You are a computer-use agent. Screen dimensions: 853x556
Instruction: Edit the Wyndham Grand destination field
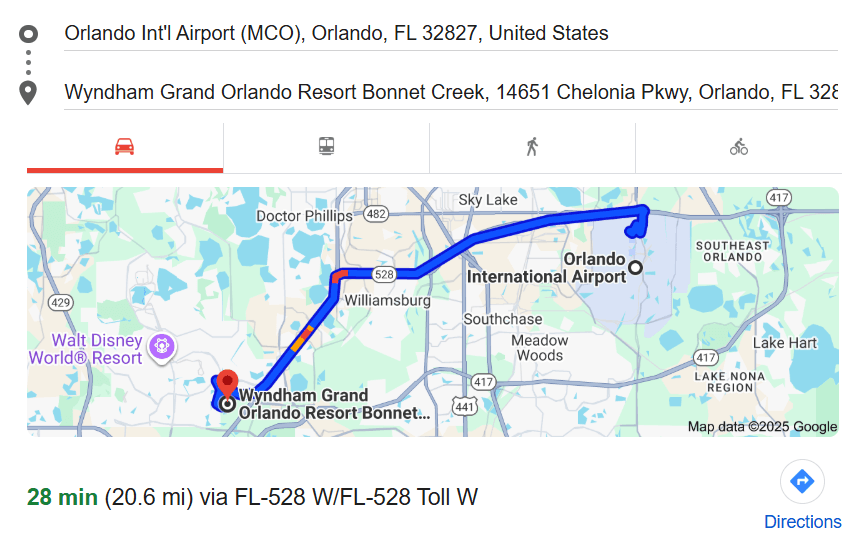point(450,93)
